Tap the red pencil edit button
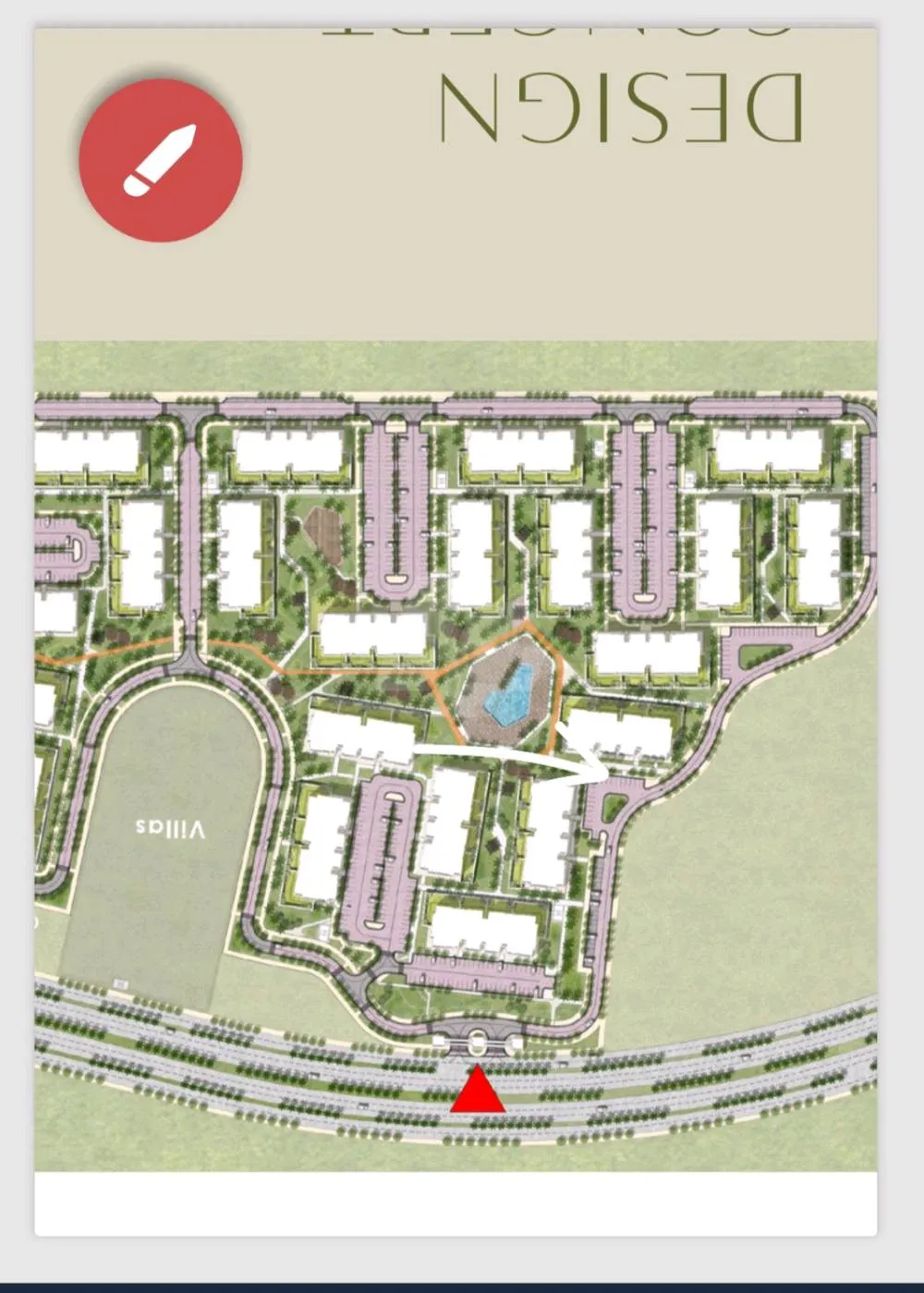Viewport: 924px width, 1293px height. click(161, 160)
